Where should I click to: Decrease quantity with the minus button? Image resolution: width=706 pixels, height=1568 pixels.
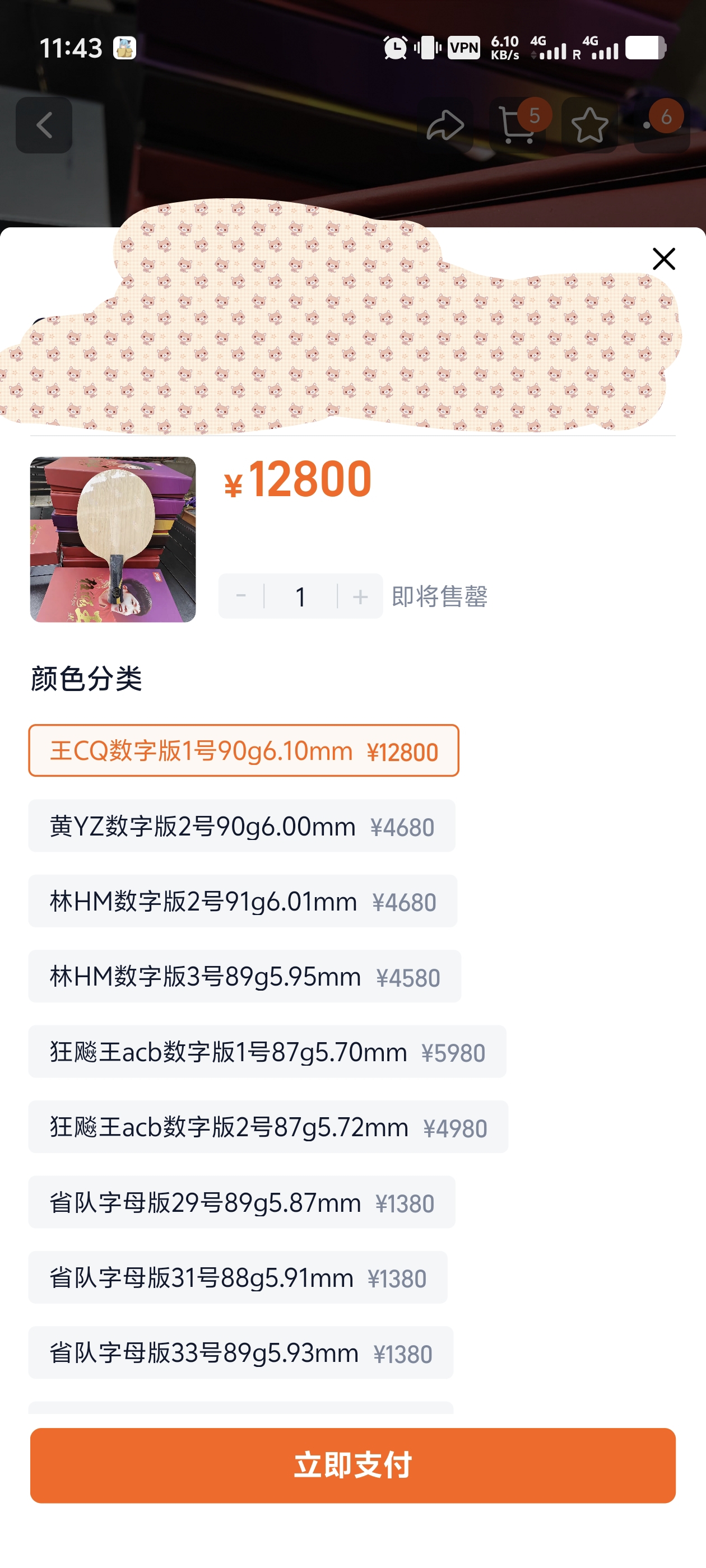pos(241,596)
